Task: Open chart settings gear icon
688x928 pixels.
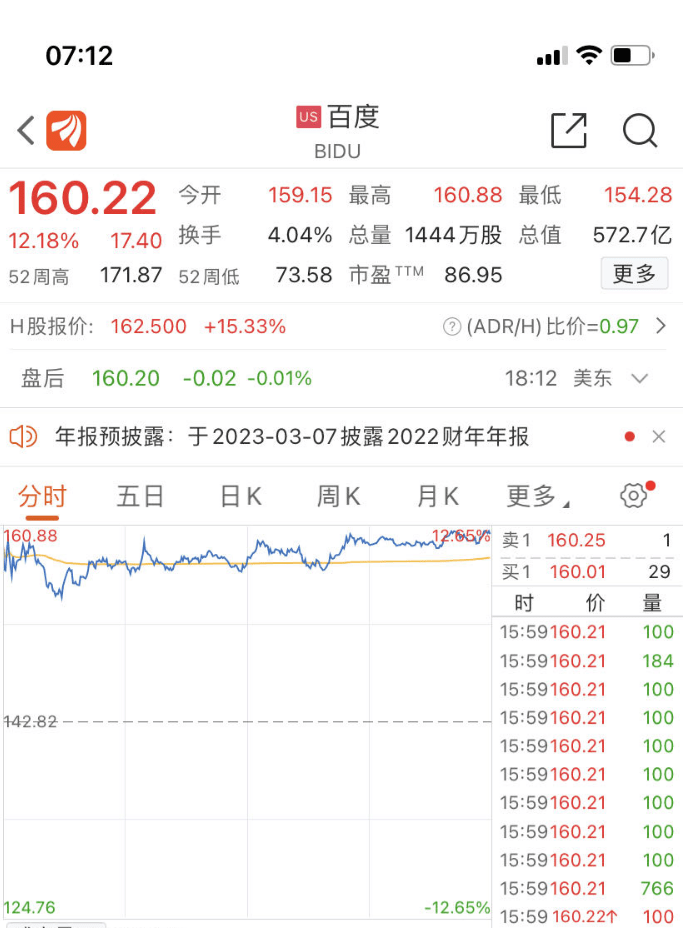Action: tap(633, 495)
